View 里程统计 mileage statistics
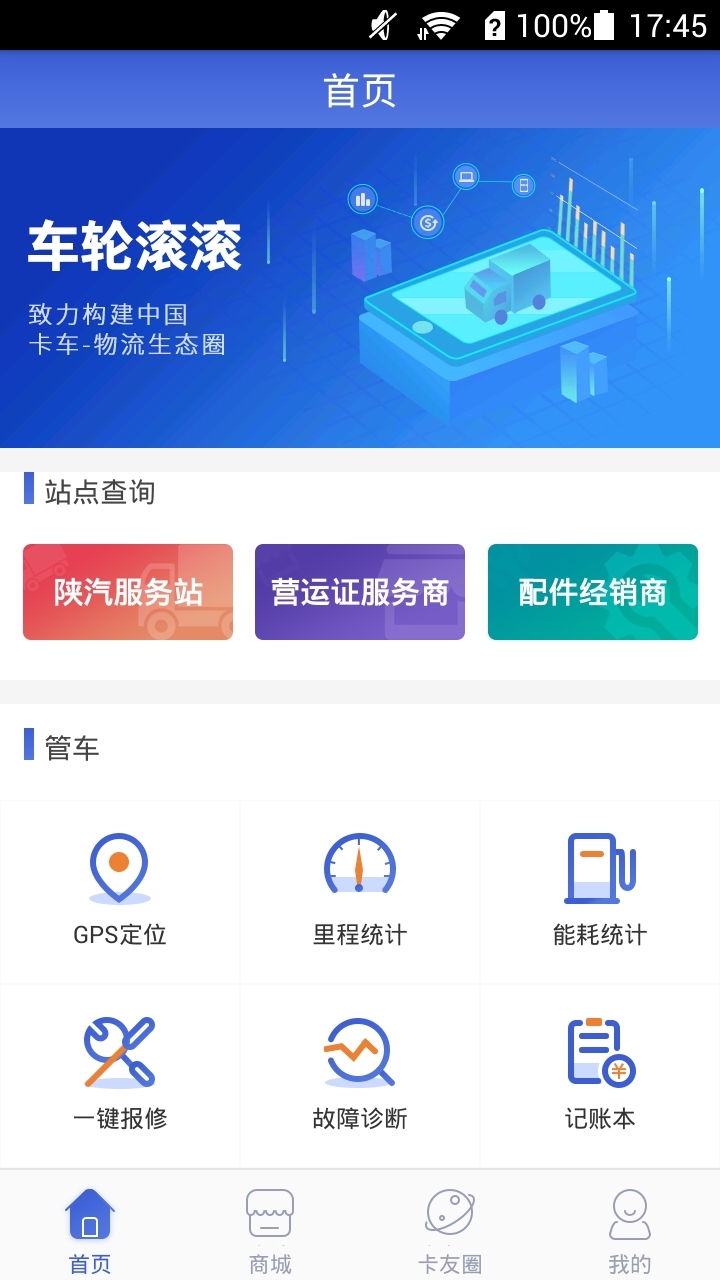This screenshot has width=720, height=1280. [x=360, y=890]
